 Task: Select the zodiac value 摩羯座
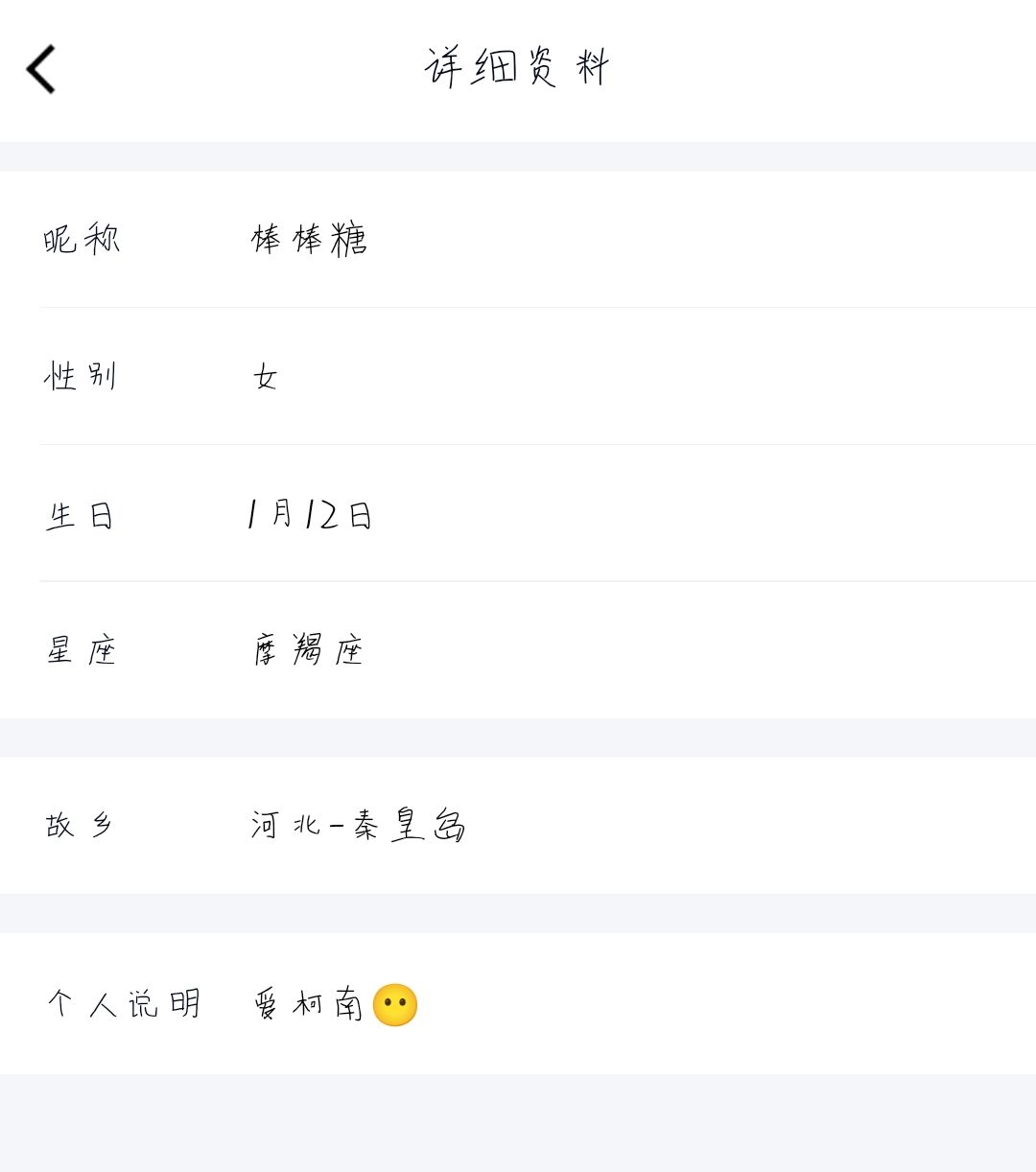[307, 649]
